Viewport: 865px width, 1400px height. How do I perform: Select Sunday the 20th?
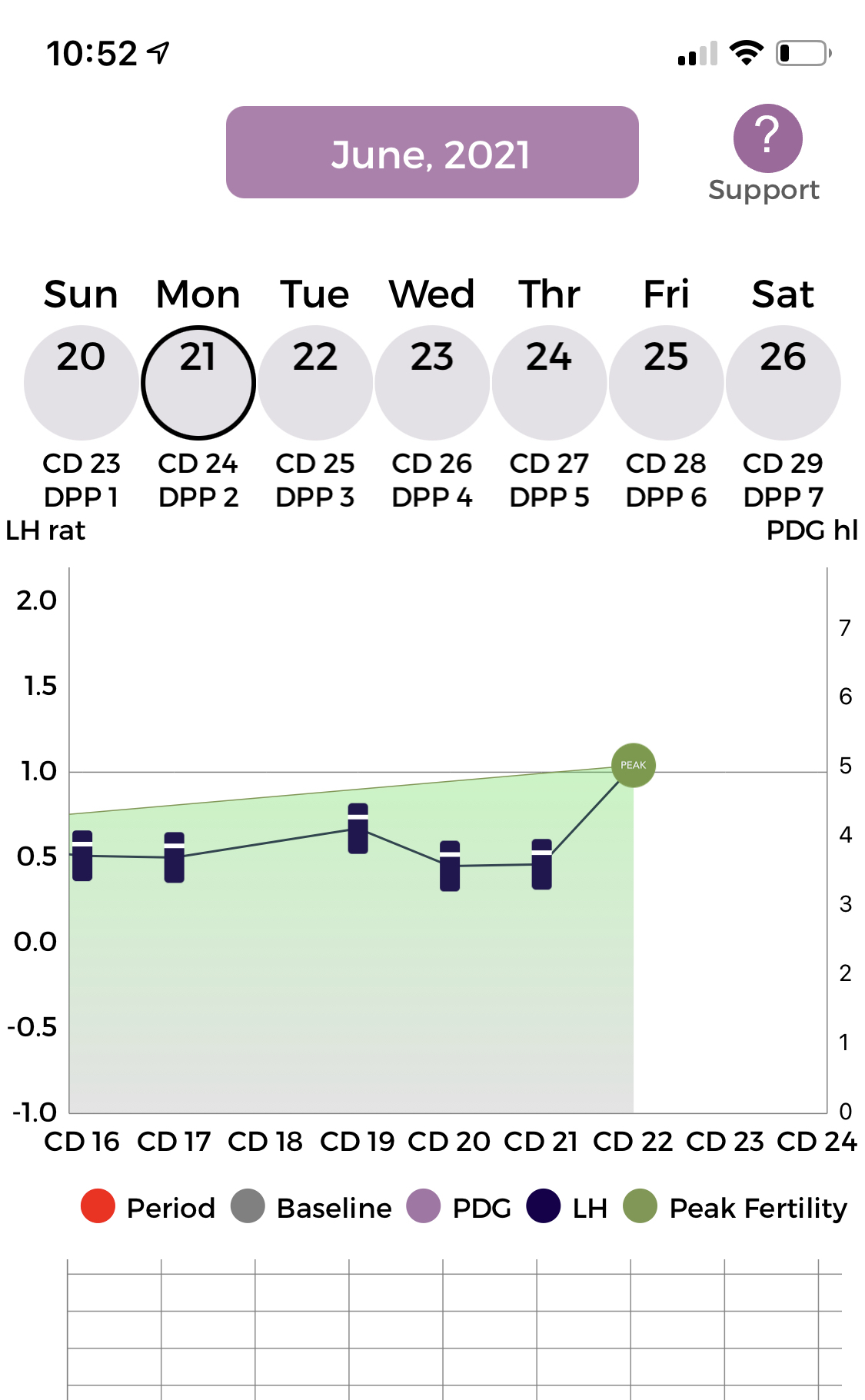point(81,382)
